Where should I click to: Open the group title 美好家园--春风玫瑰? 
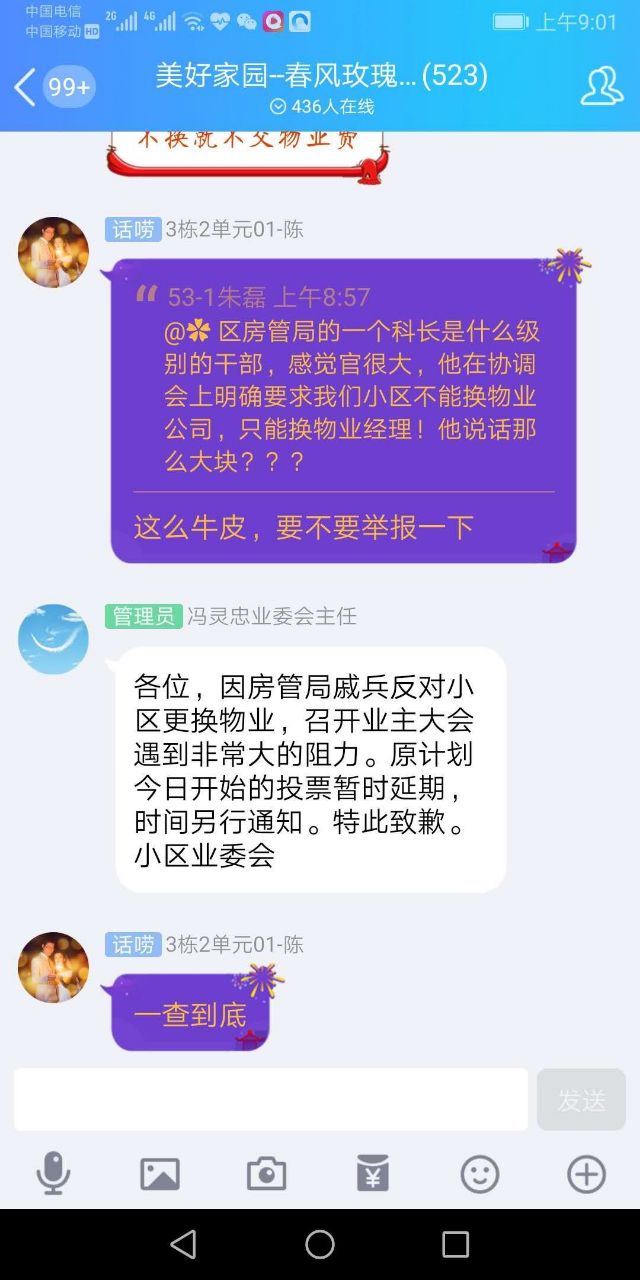[x=320, y=75]
